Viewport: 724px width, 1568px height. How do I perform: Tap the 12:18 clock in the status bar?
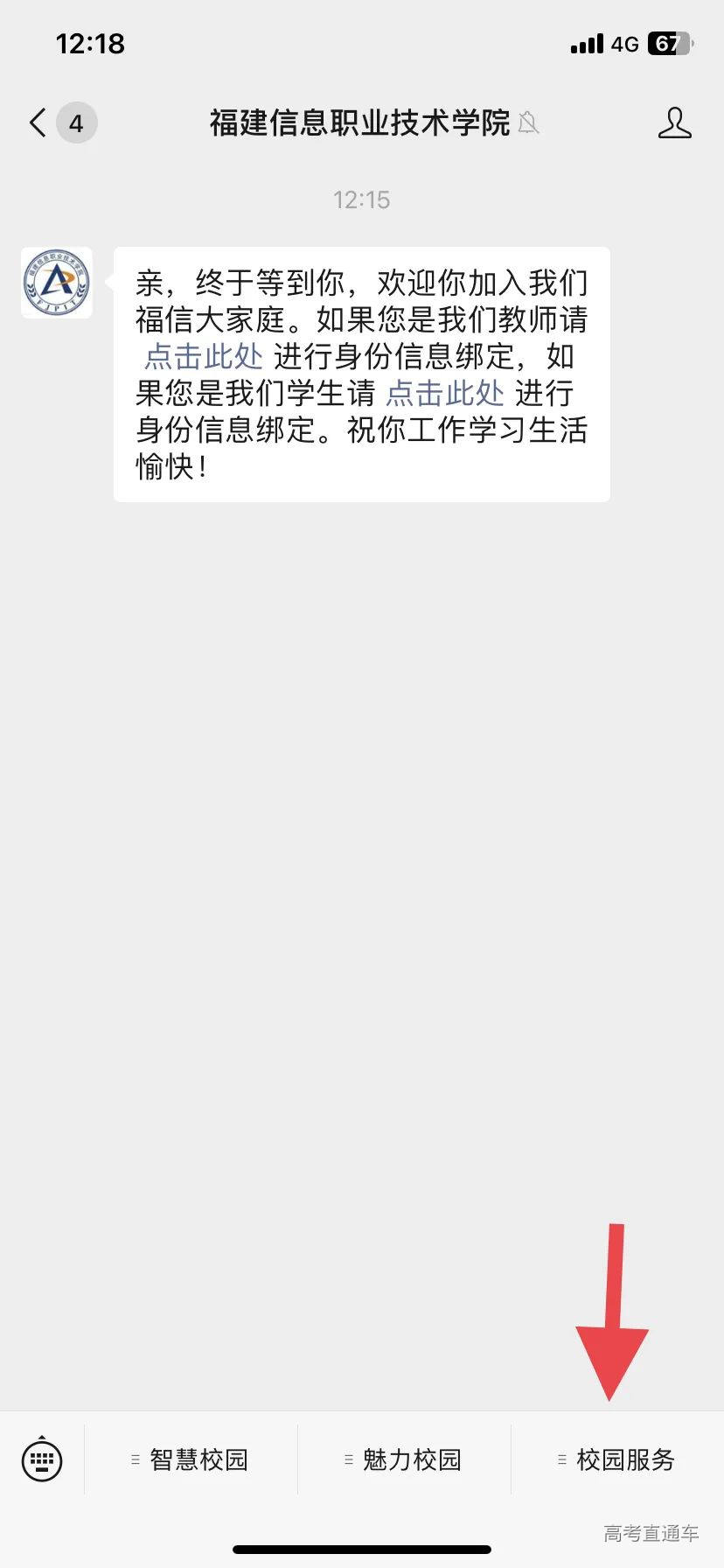(91, 43)
